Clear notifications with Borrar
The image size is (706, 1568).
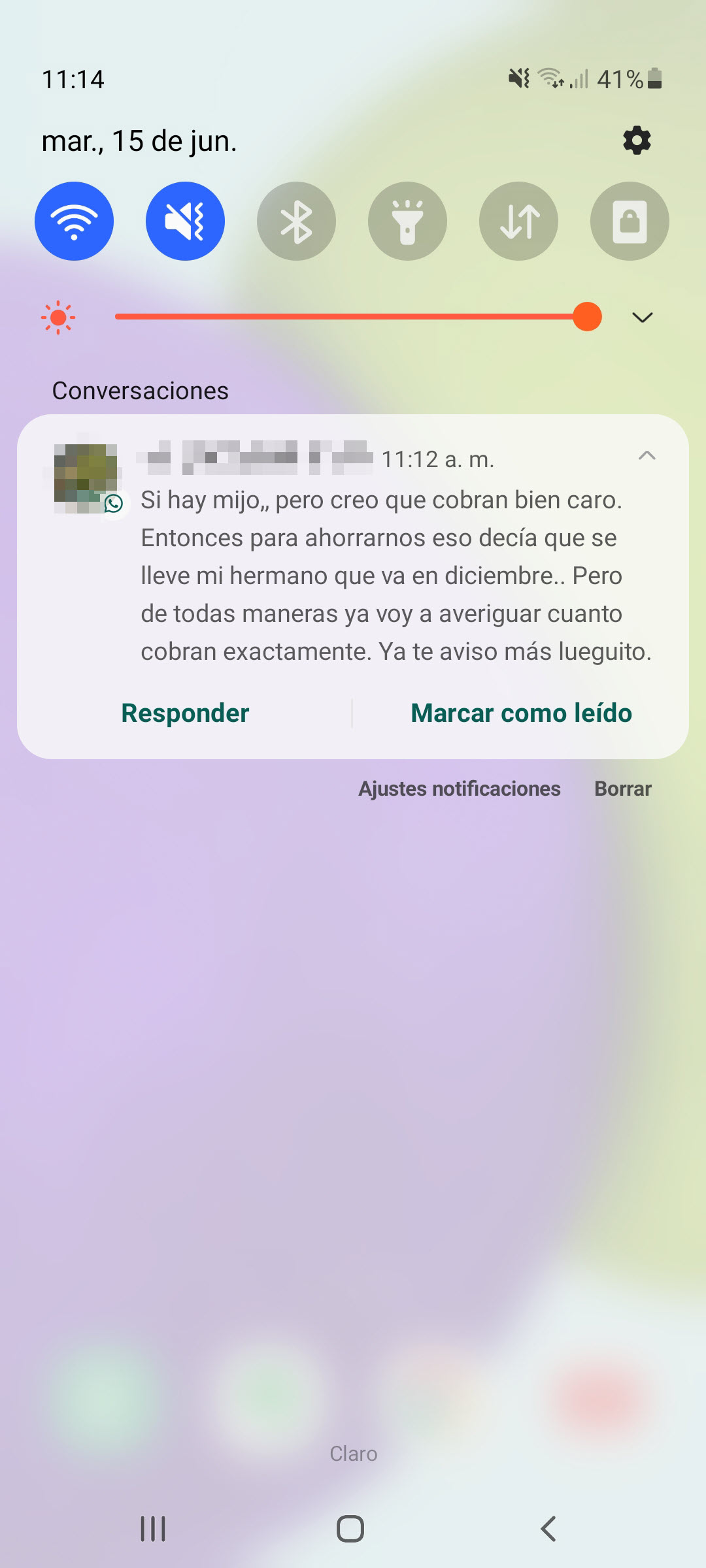coord(623,789)
